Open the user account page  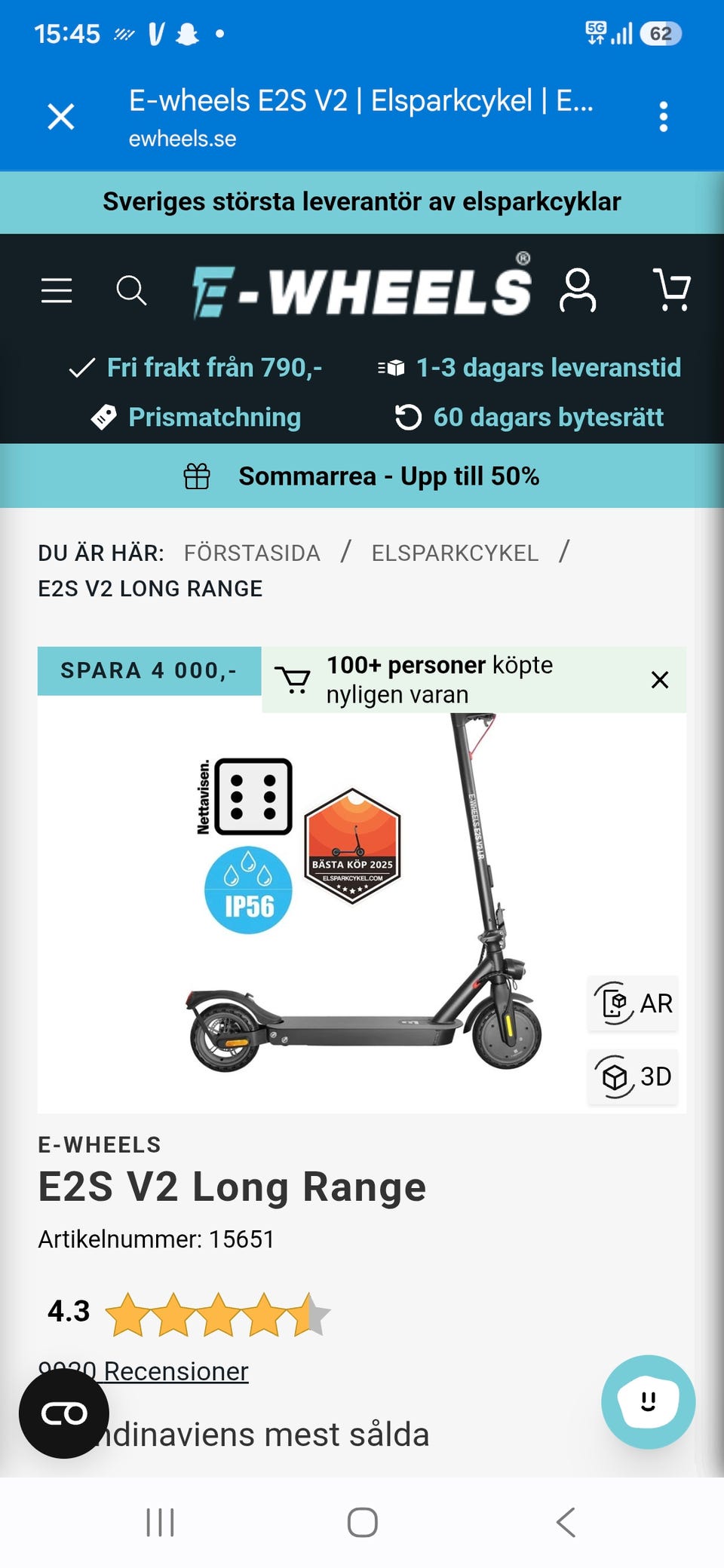click(578, 290)
